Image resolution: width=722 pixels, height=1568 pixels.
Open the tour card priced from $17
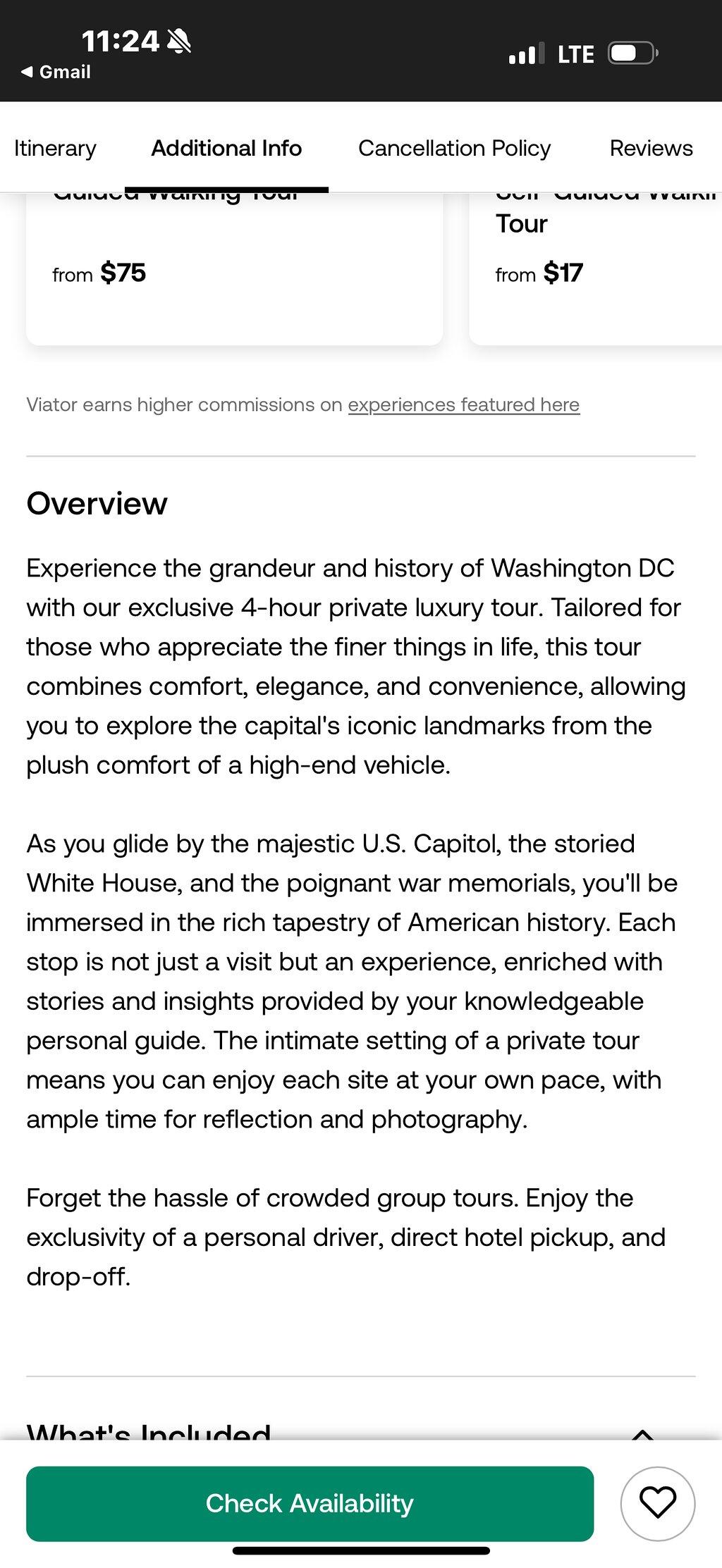(596, 269)
